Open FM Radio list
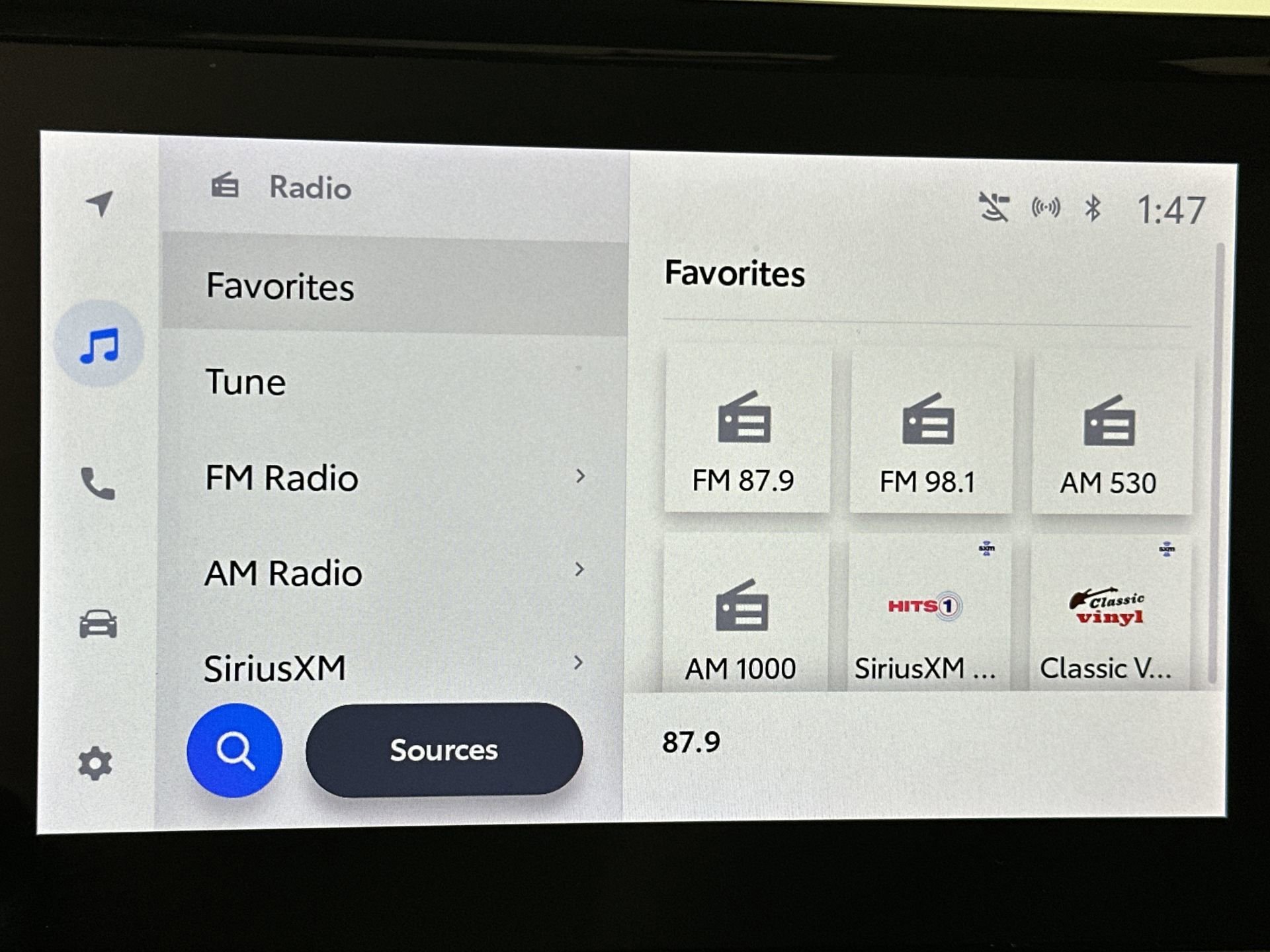 (394, 477)
